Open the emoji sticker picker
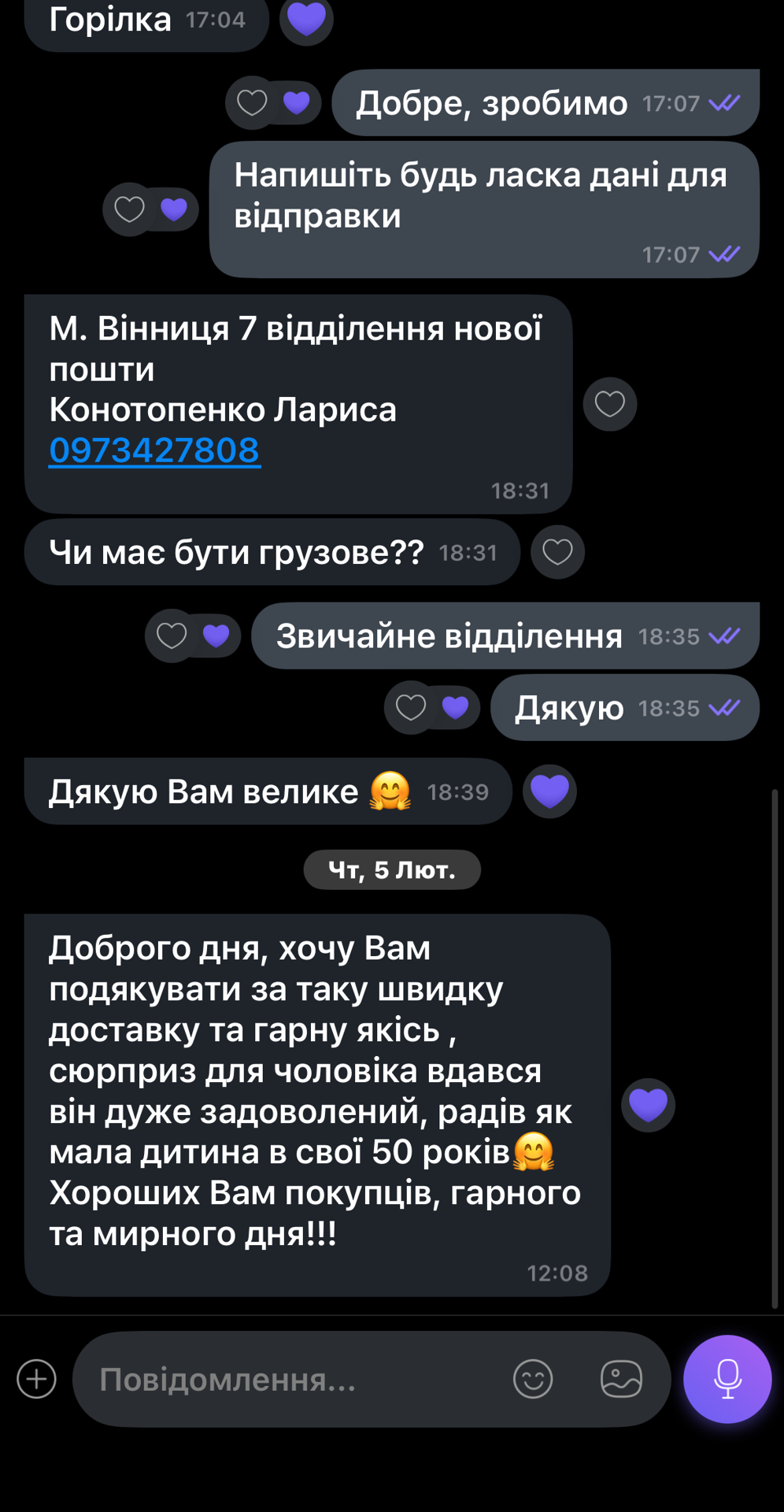The width and height of the screenshot is (784, 1512). 533,1379
